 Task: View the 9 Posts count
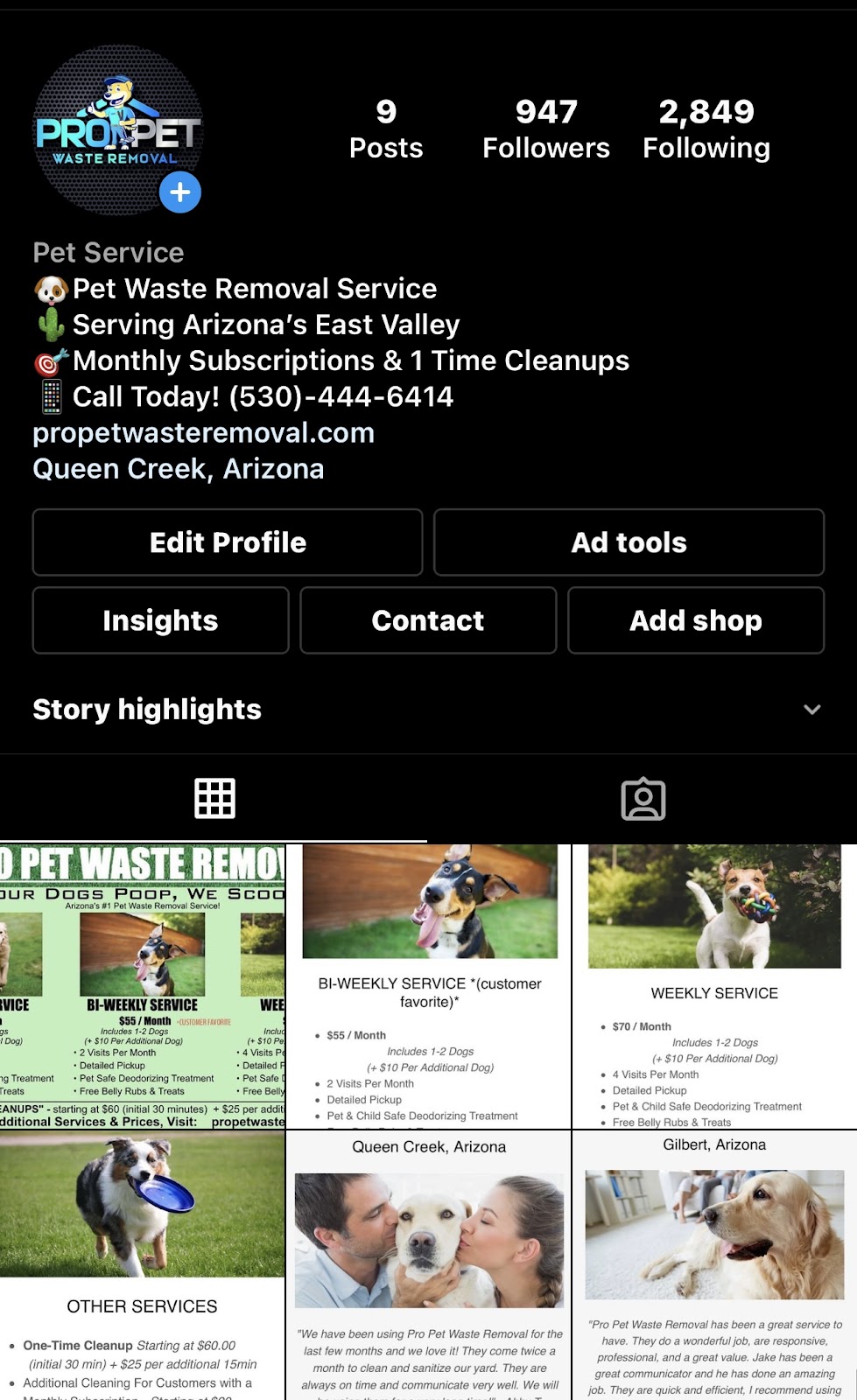(x=385, y=127)
